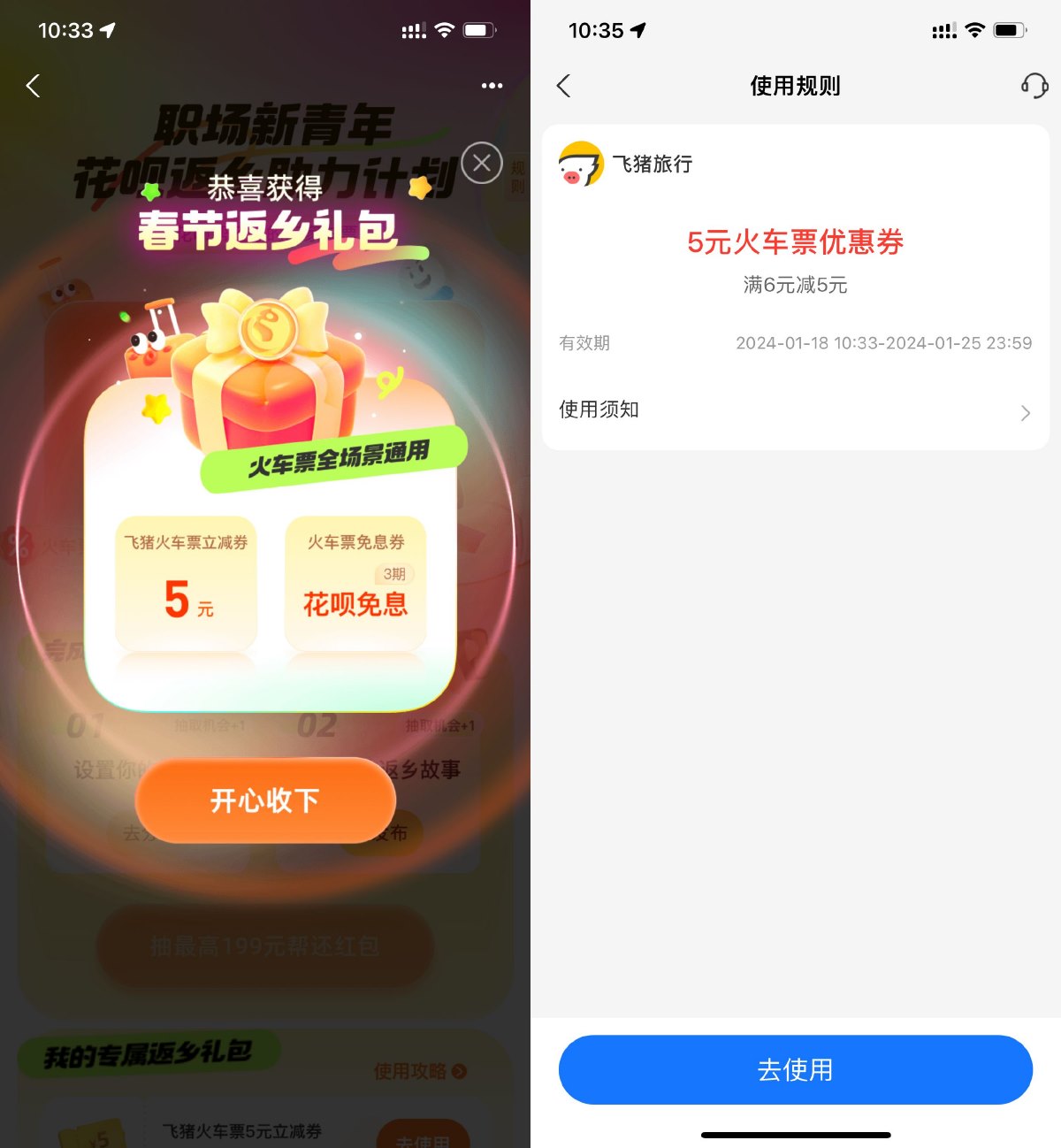Tap 抽最高199元帮还红包 to draw
The width and height of the screenshot is (1061, 1148).
click(264, 948)
